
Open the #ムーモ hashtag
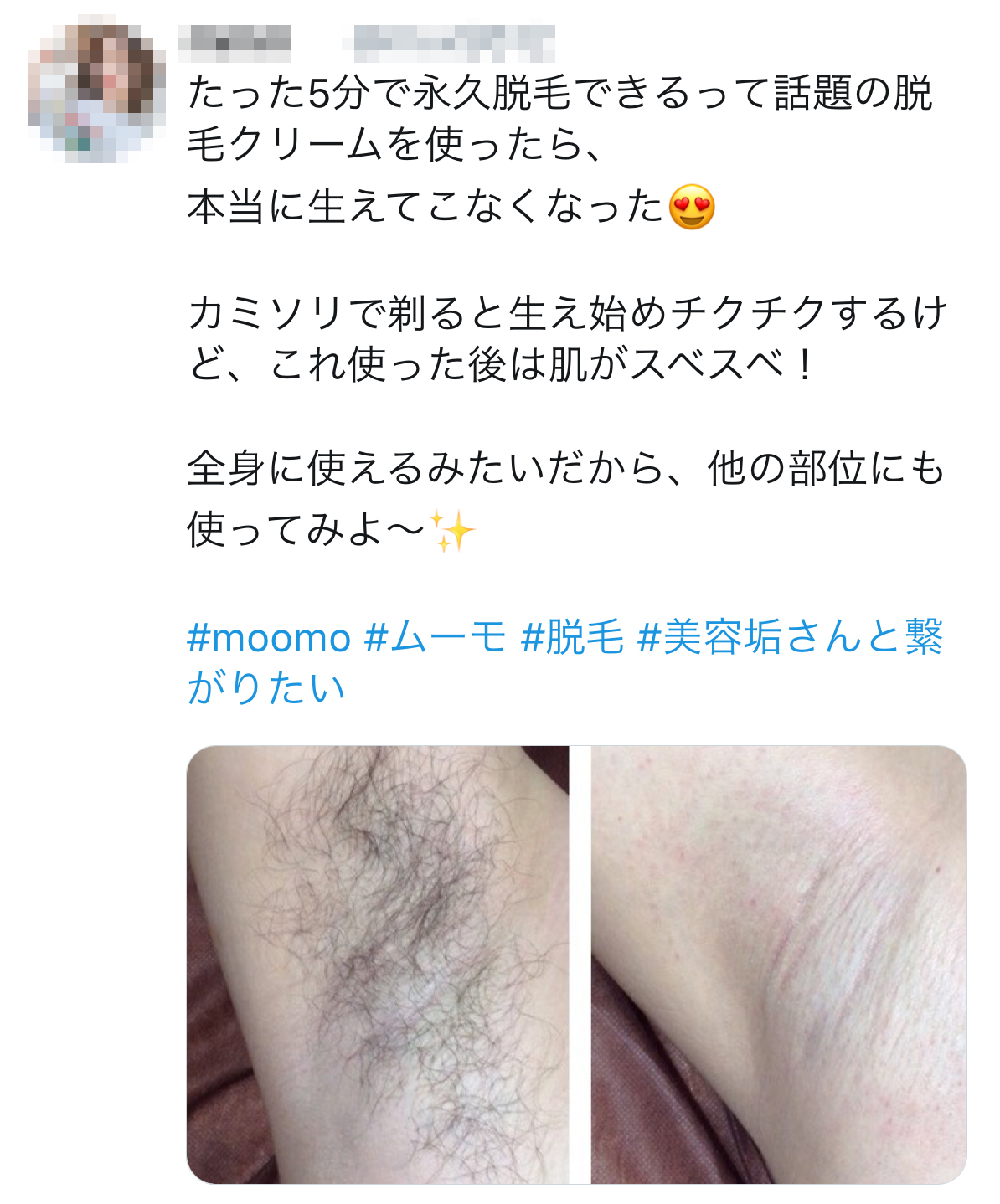[x=436, y=638]
